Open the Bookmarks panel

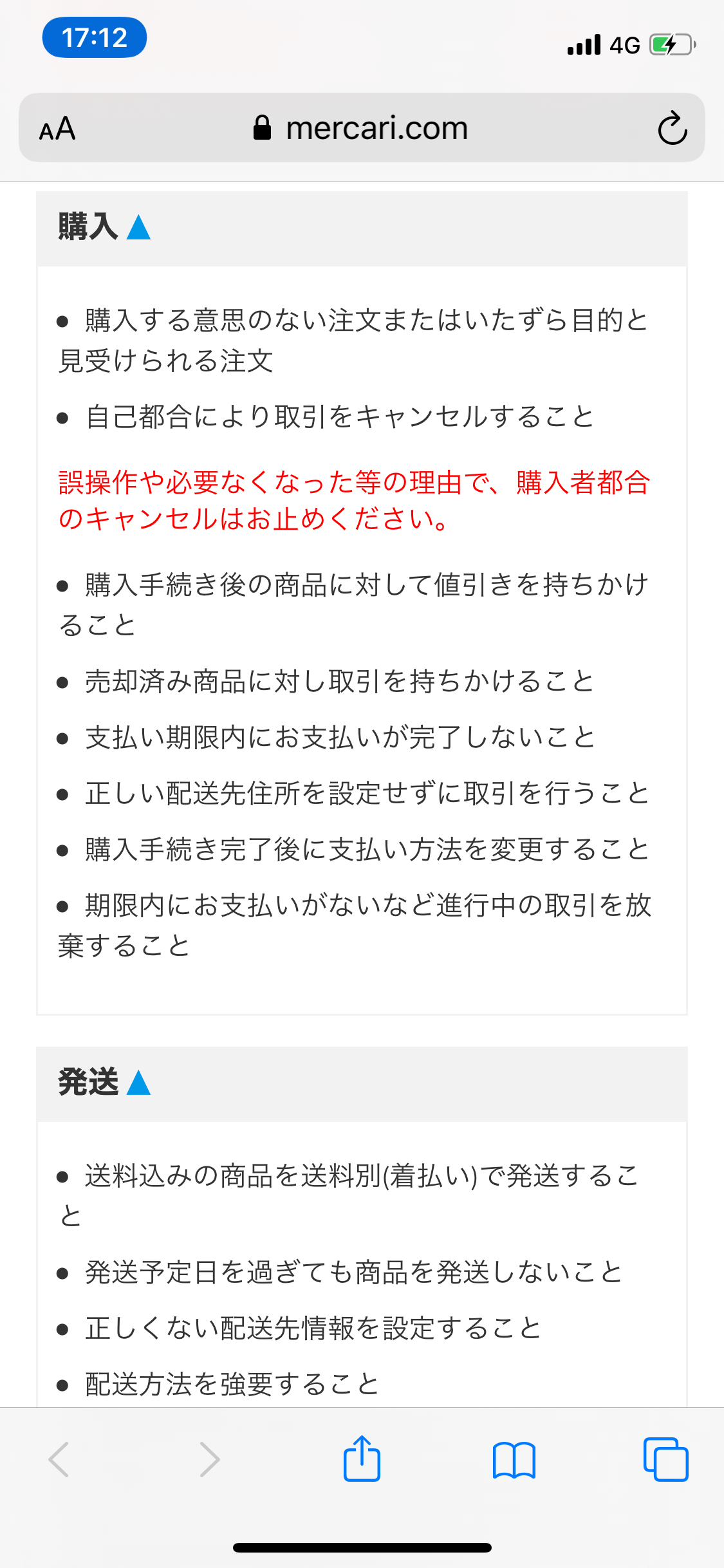click(515, 1459)
